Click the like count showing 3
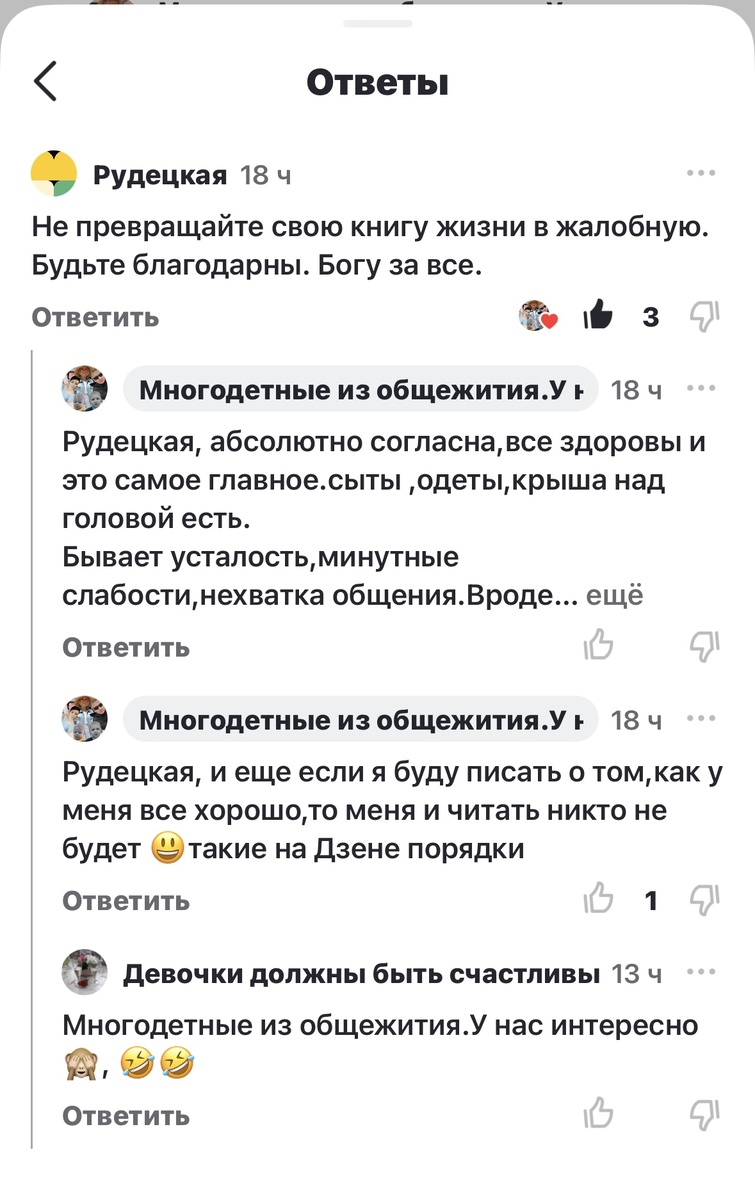 [652, 316]
